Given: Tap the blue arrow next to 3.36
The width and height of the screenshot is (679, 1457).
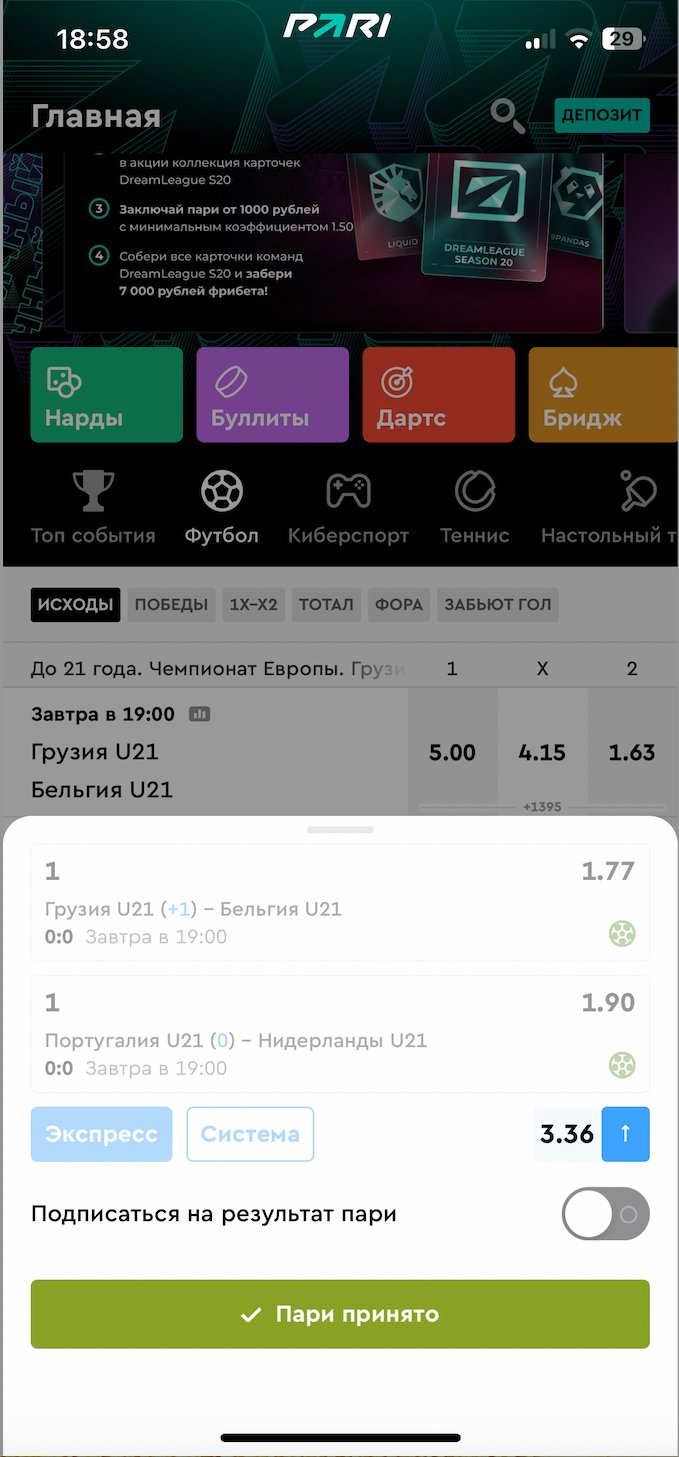Looking at the screenshot, I should pyautogui.click(x=625, y=1134).
